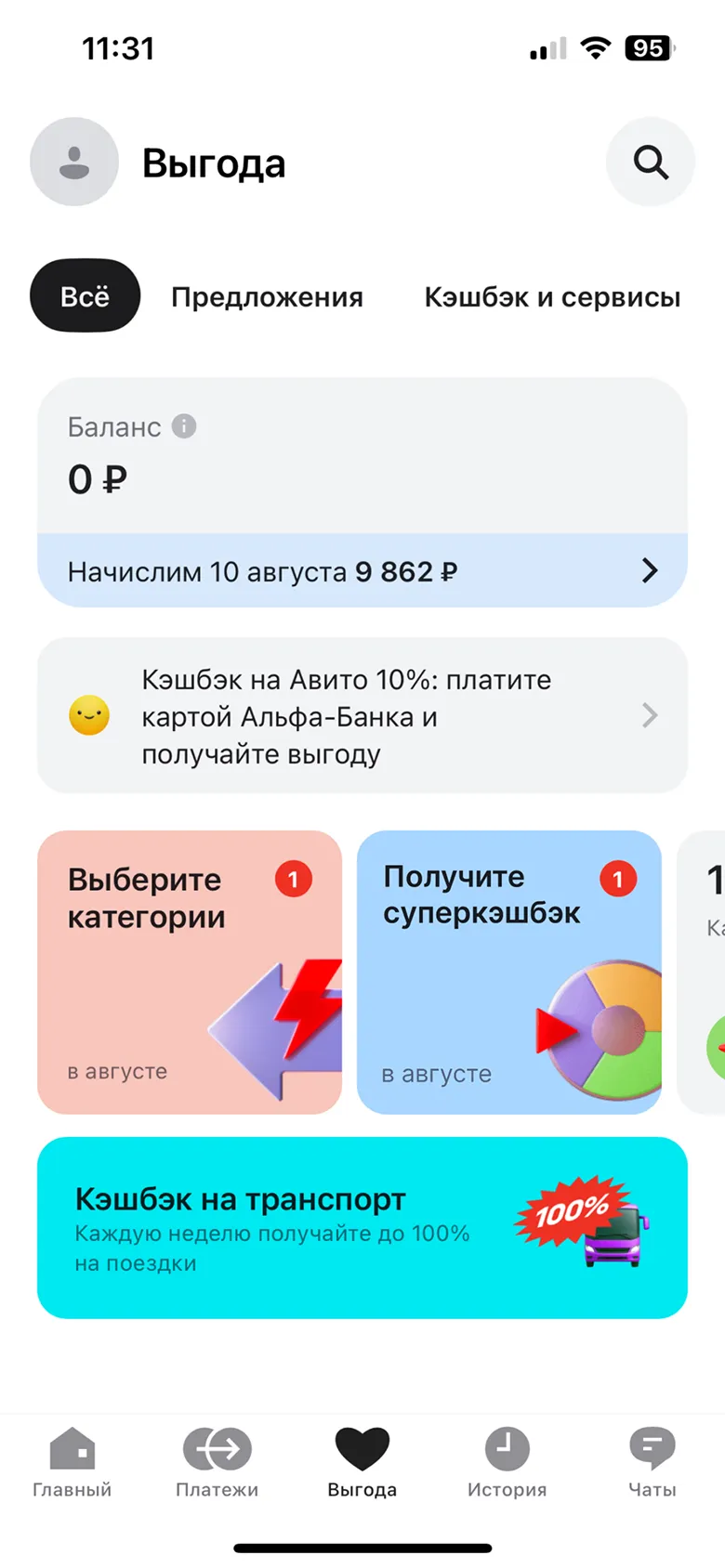This screenshot has height=1568, width=725.
Task: Switch to the Платежи tab
Action: (217, 1463)
